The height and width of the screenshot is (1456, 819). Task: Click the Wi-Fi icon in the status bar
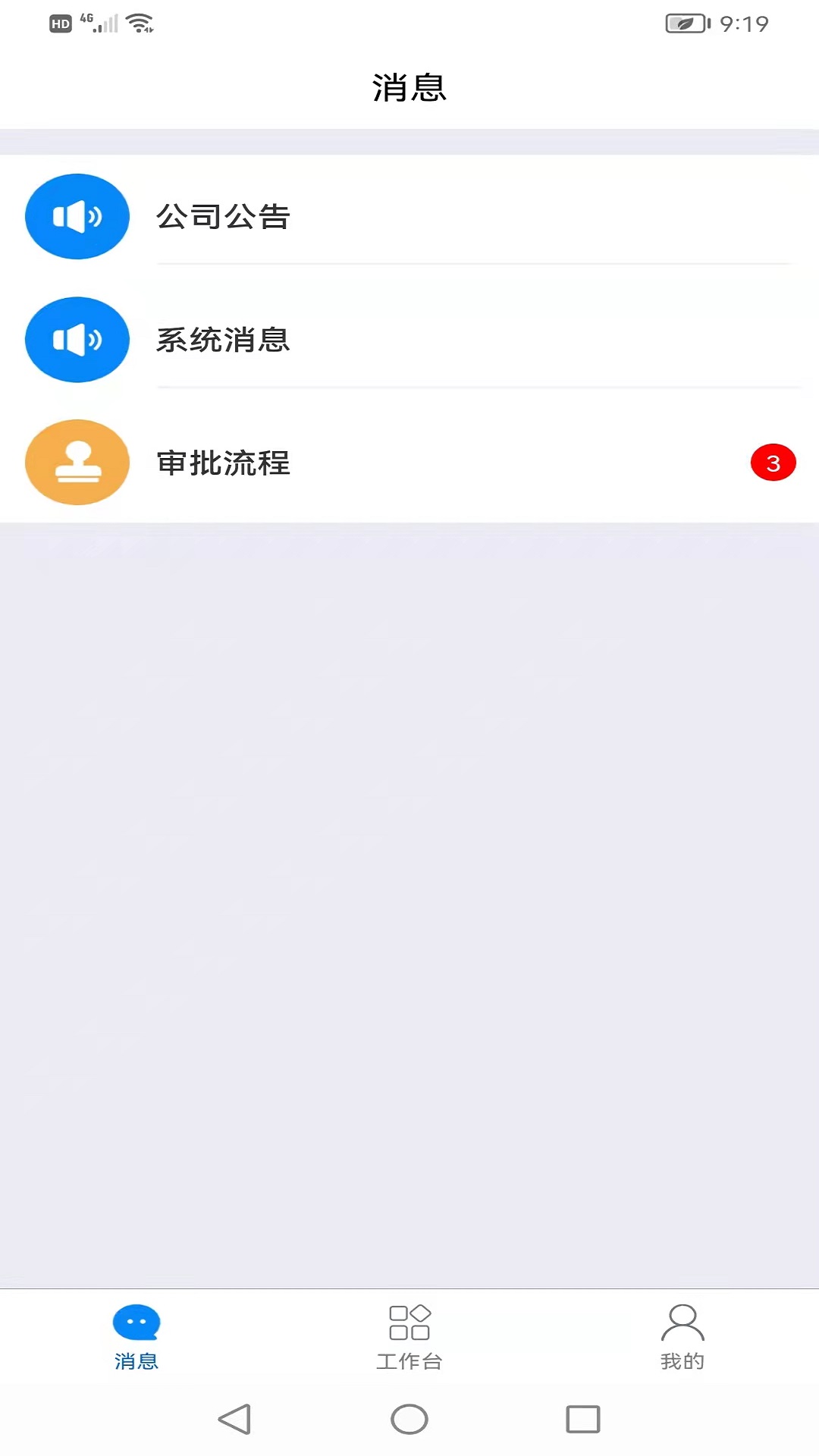click(139, 22)
